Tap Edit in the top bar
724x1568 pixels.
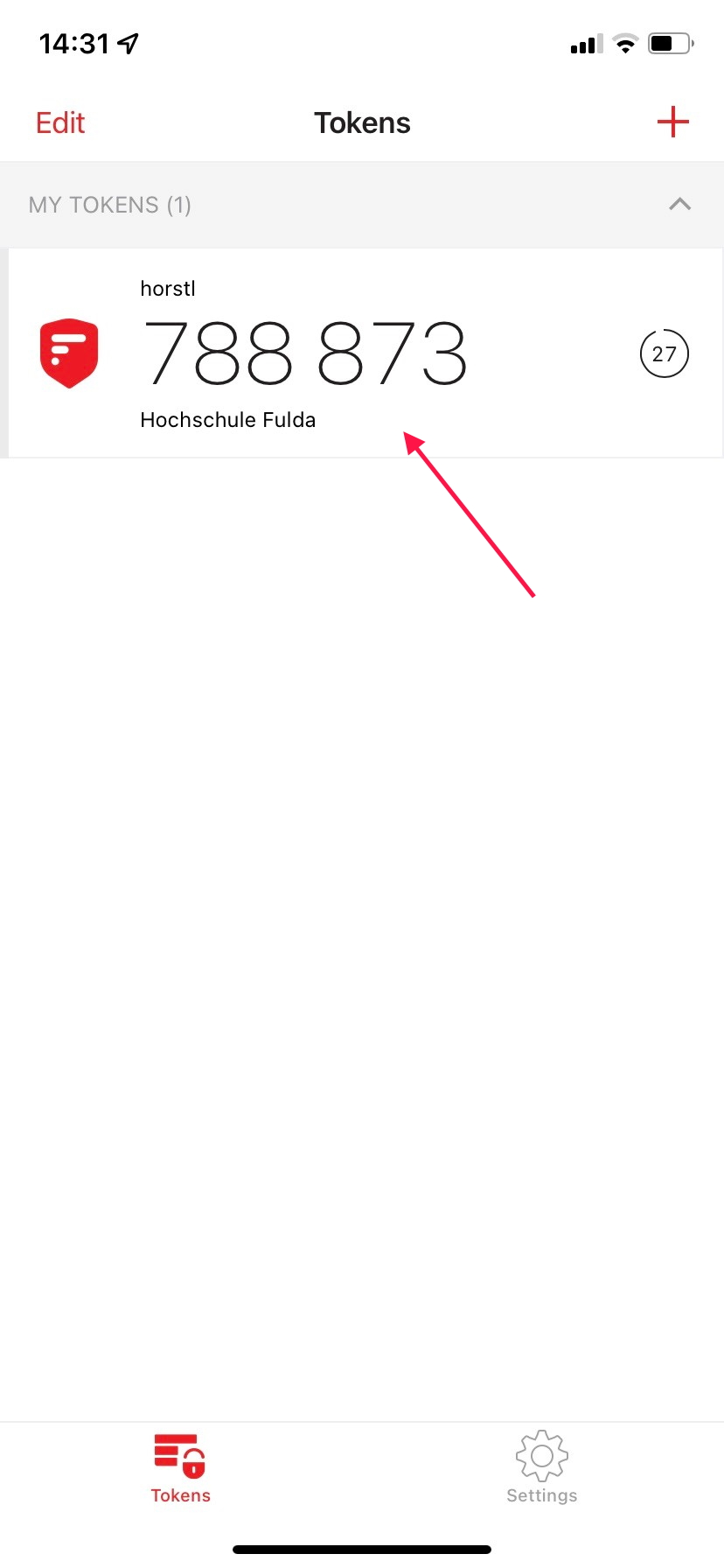pos(60,123)
